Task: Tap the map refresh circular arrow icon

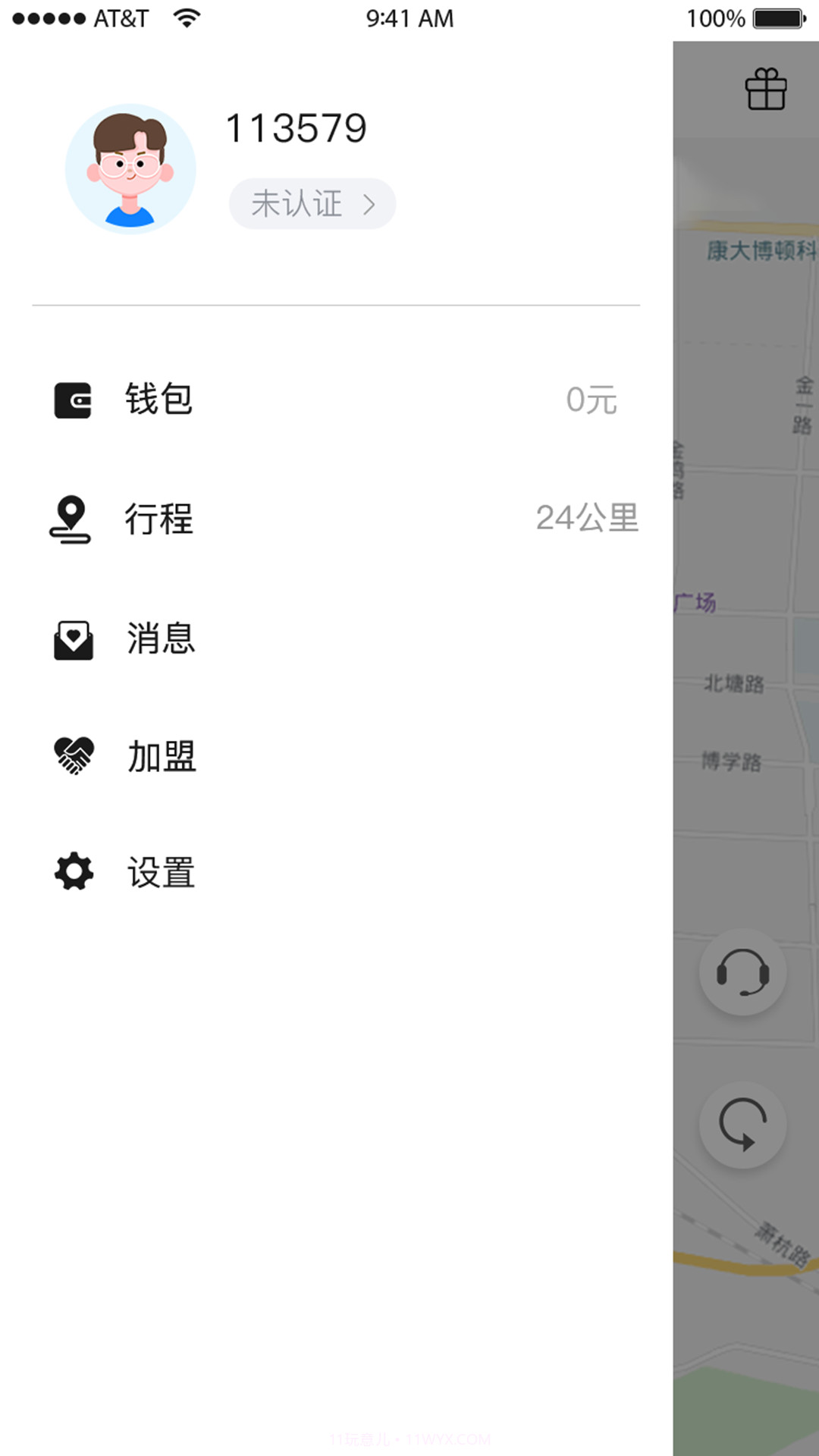Action: coord(742,1126)
